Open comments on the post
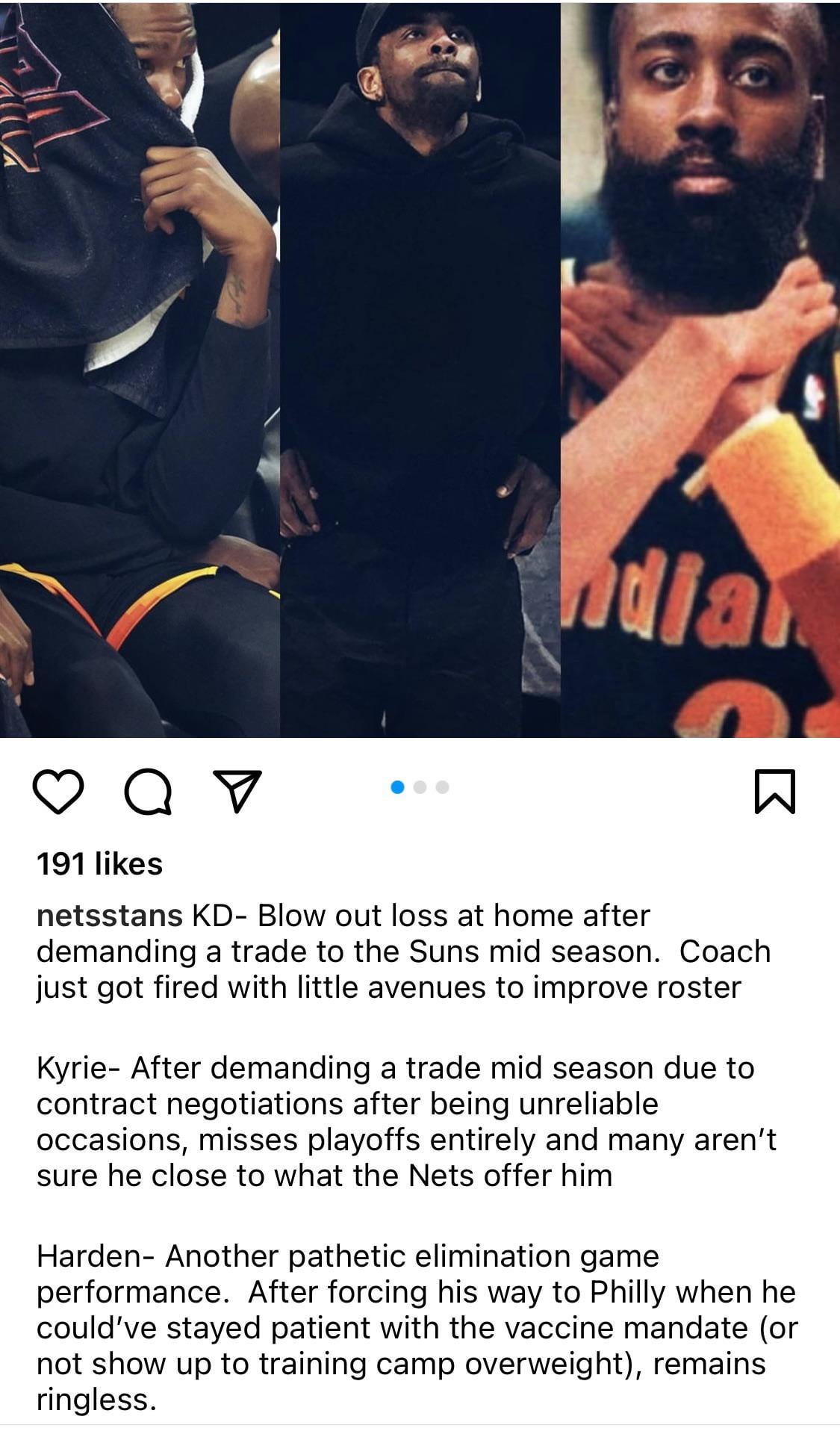840x1440 pixels. (149, 791)
